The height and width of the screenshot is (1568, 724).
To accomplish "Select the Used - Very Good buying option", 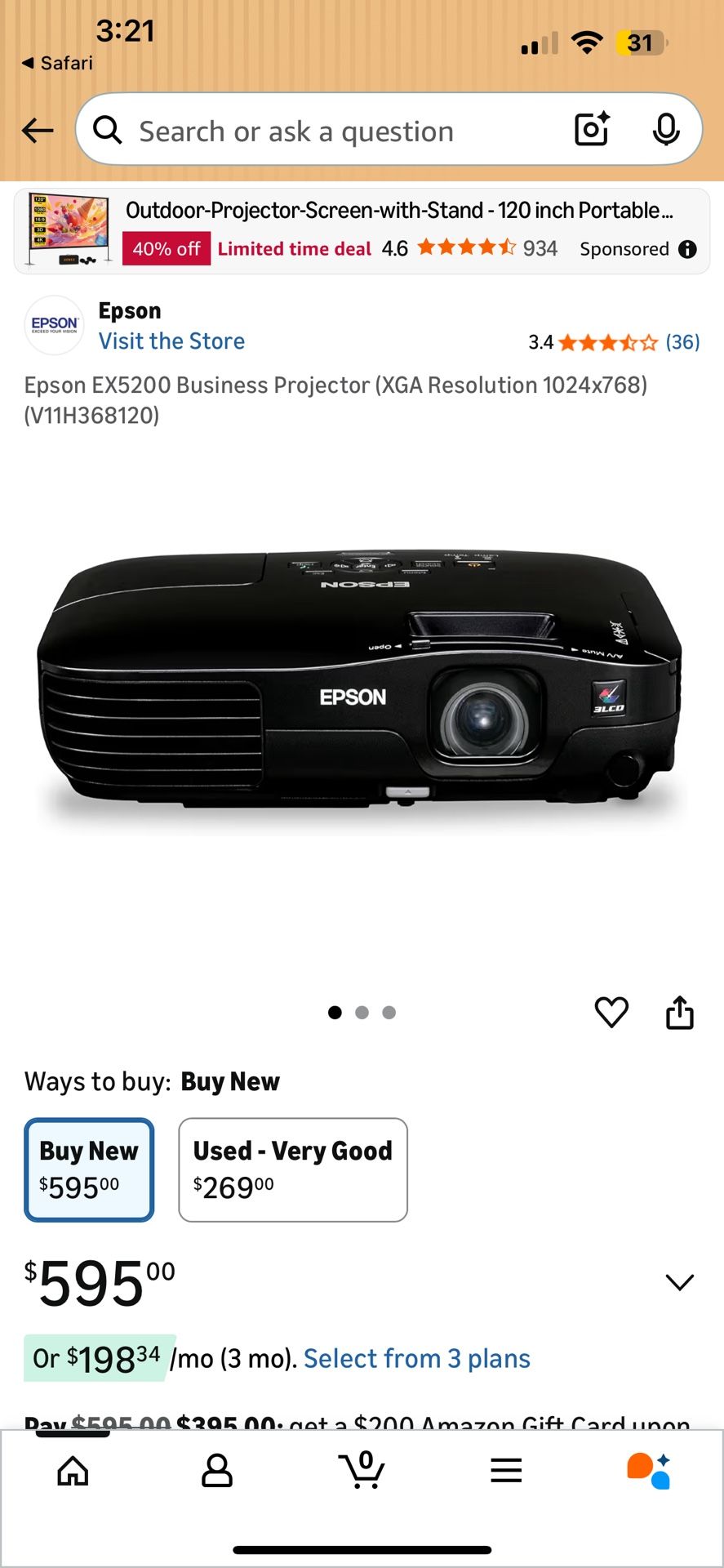I will tap(292, 1169).
